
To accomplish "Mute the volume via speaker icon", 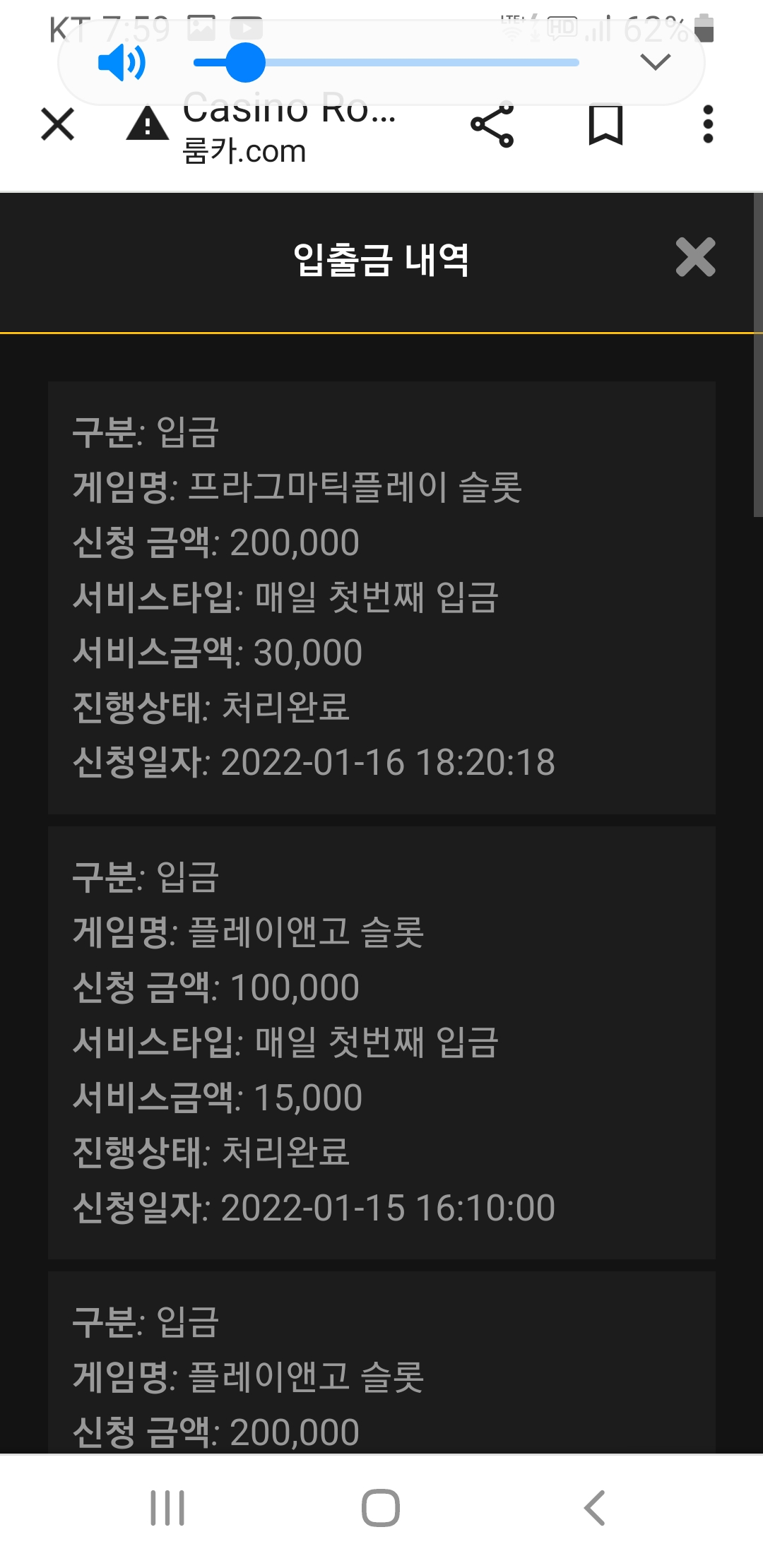I will click(122, 63).
